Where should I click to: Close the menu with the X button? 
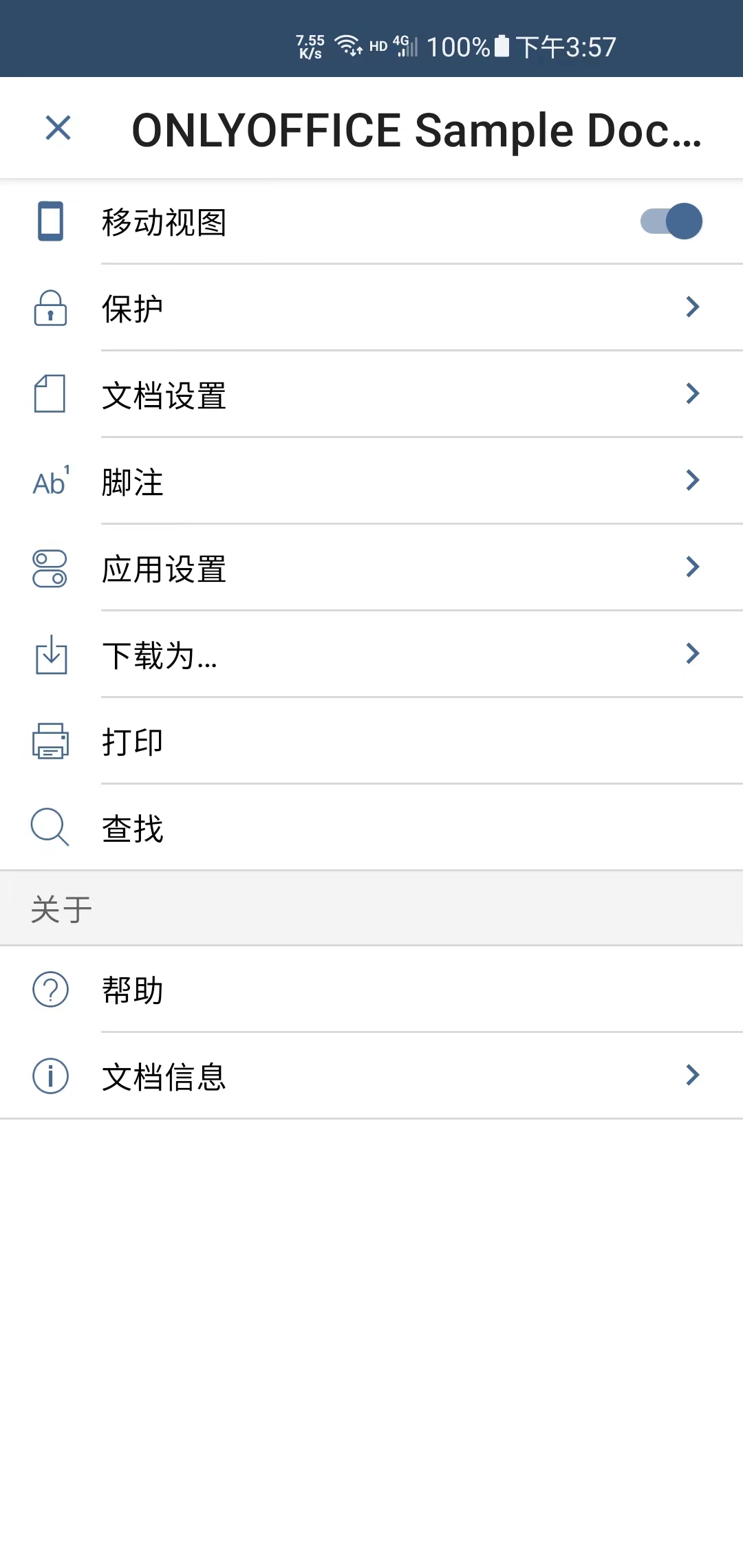tap(57, 128)
